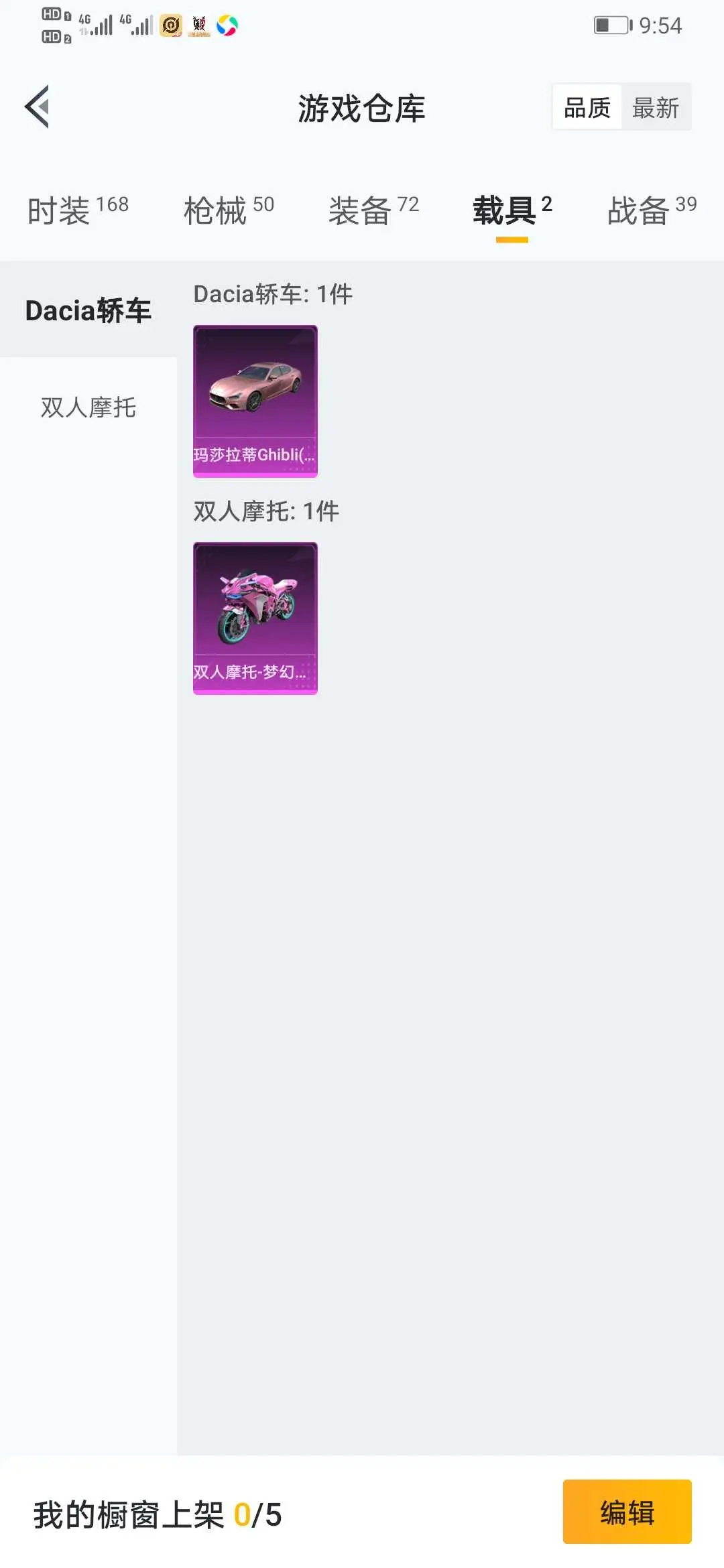
Task: Open the 装备 tab
Action: [373, 210]
